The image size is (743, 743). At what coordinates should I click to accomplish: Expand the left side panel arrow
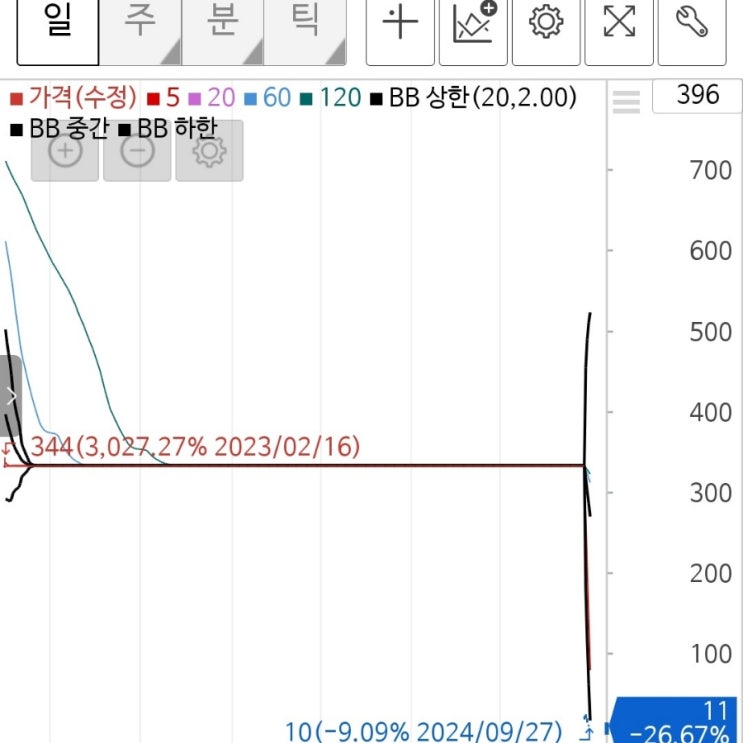point(10,396)
